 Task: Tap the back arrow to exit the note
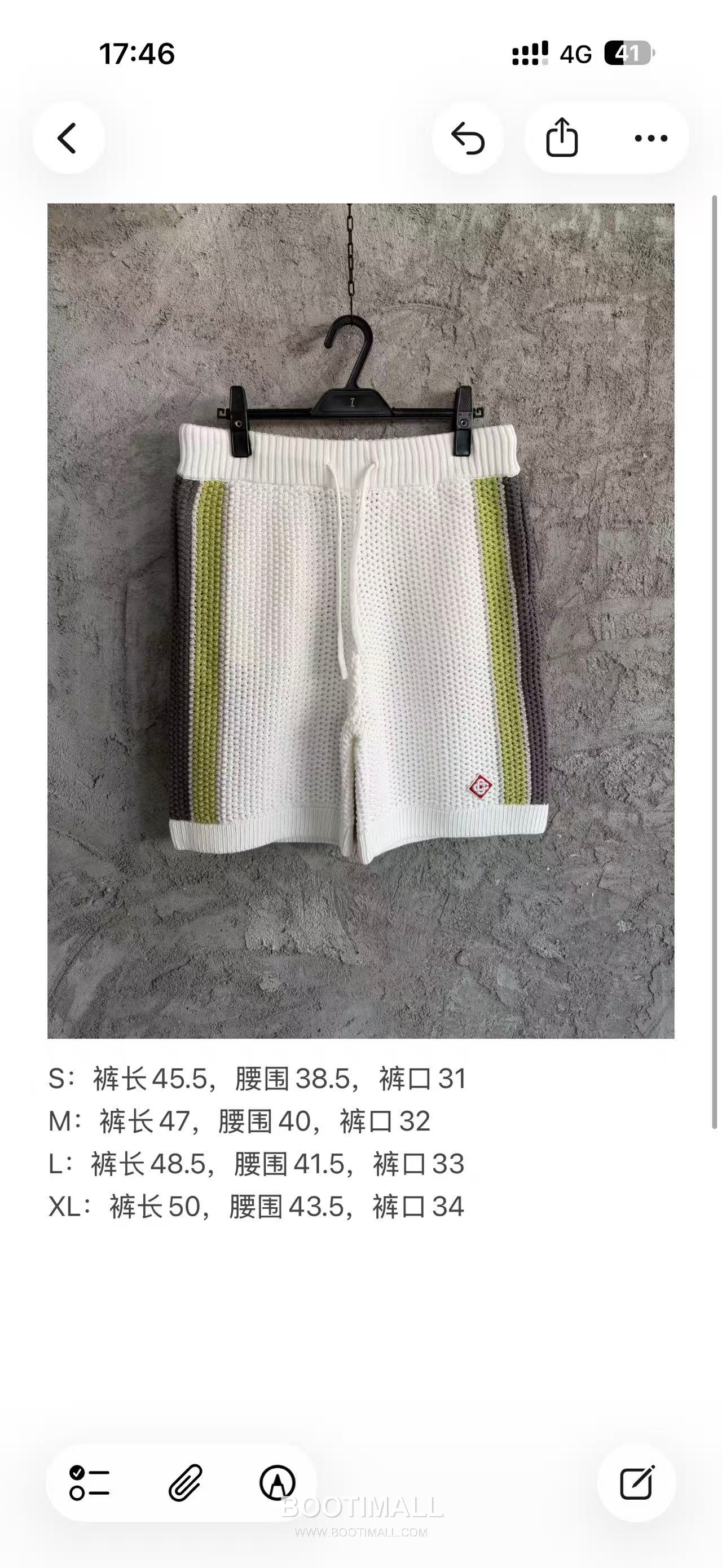click(x=67, y=139)
